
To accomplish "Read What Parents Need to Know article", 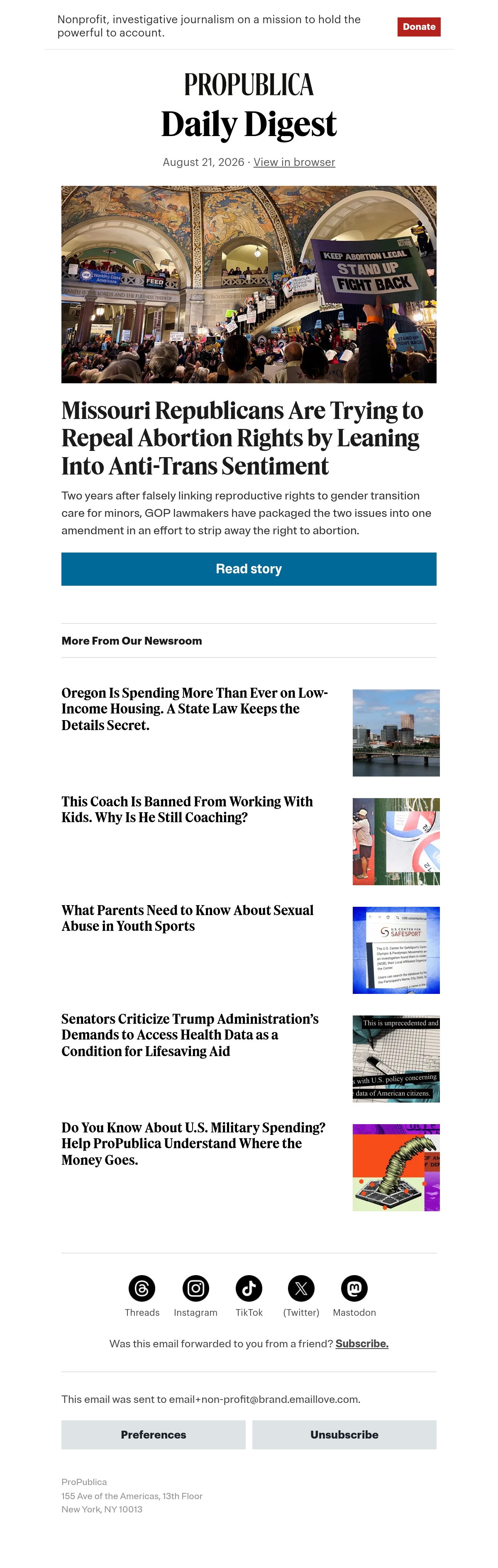I will click(x=188, y=918).
